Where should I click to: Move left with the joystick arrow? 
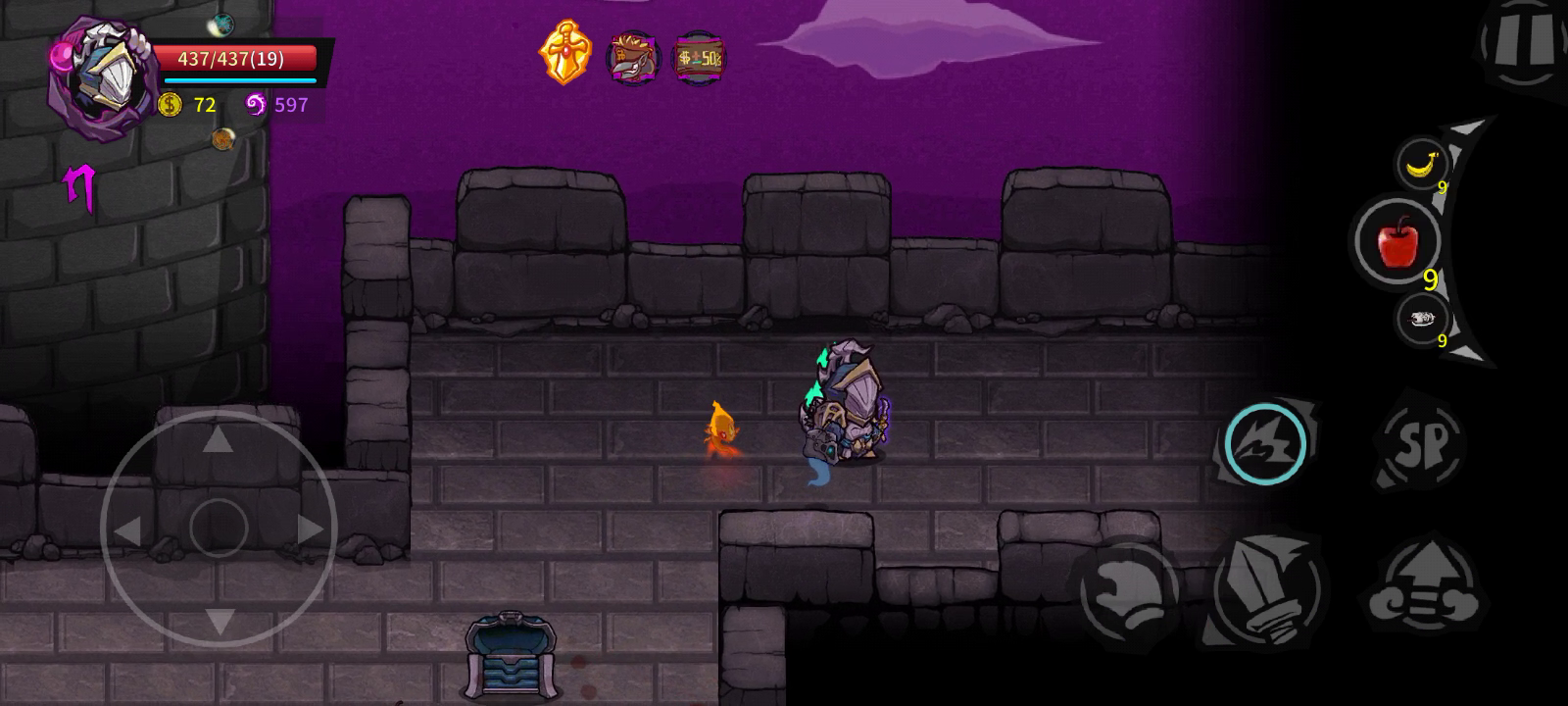click(127, 531)
